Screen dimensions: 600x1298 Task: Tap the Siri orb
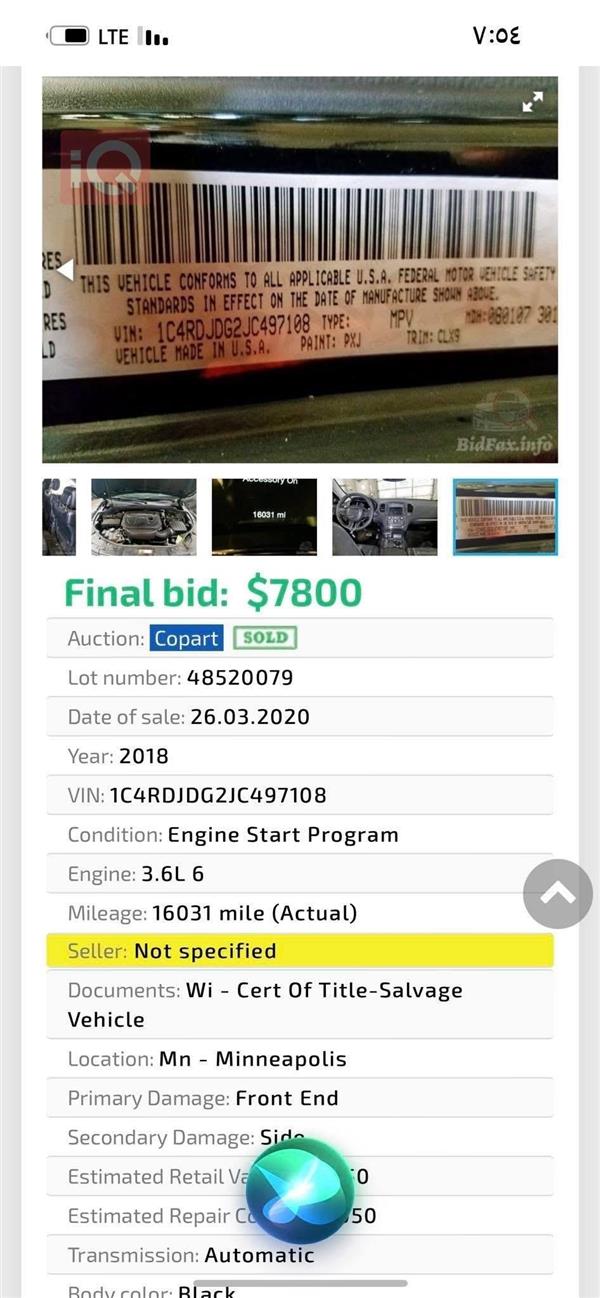tap(300, 1191)
